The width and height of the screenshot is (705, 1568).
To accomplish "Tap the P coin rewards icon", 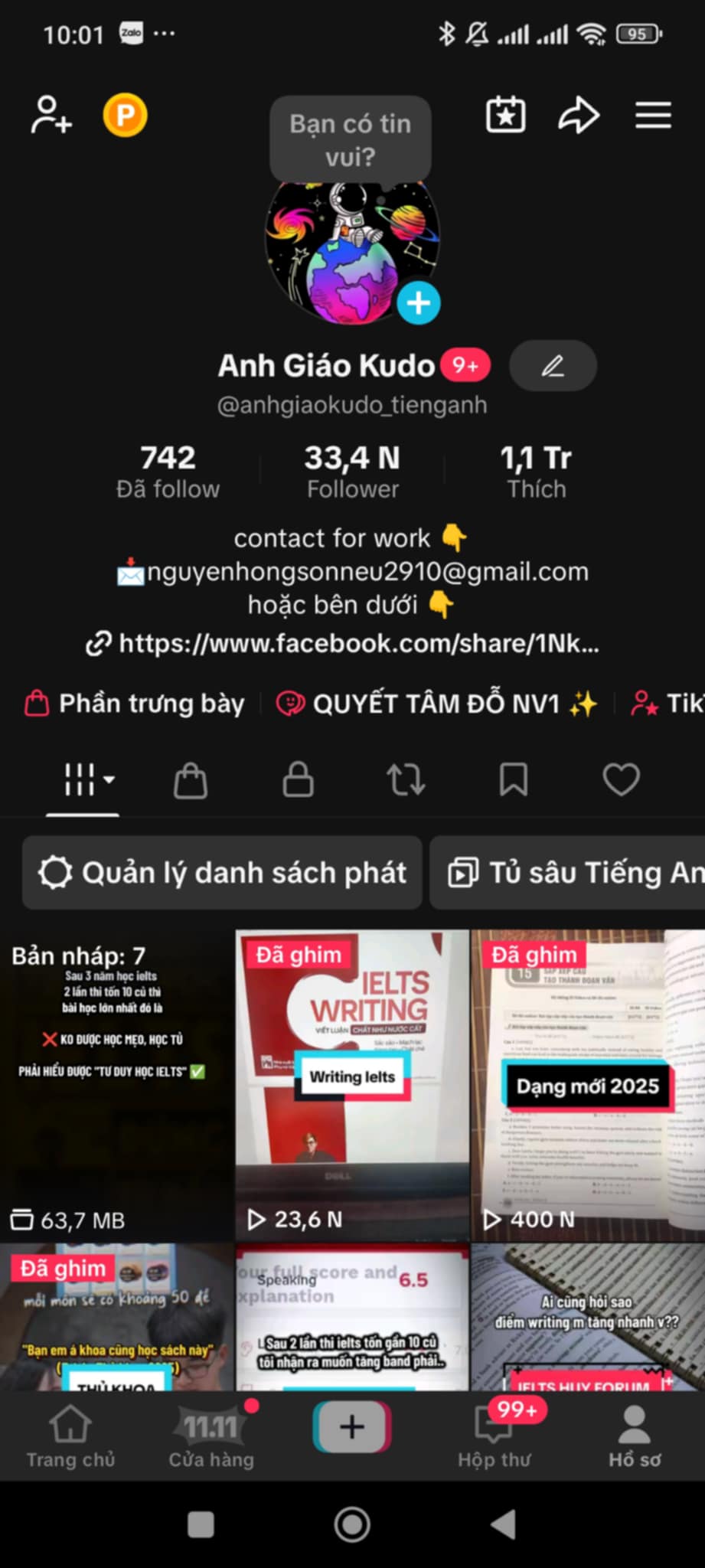I will (125, 116).
